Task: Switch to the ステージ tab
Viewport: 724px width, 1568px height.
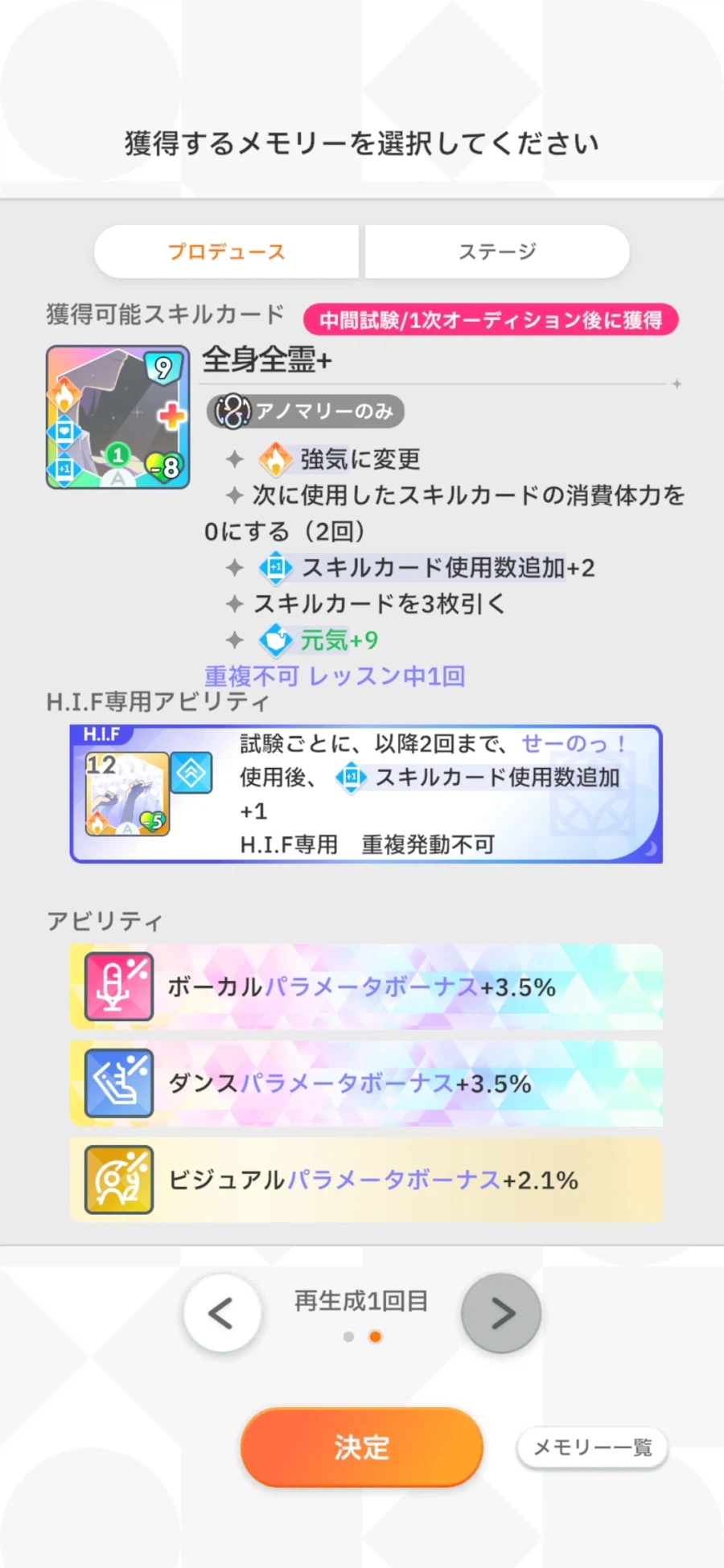Action: point(497,252)
